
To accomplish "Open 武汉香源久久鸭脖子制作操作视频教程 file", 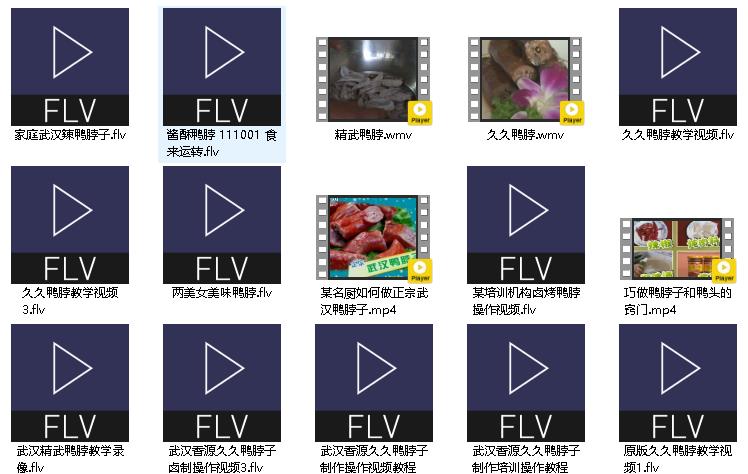I will click(373, 382).
